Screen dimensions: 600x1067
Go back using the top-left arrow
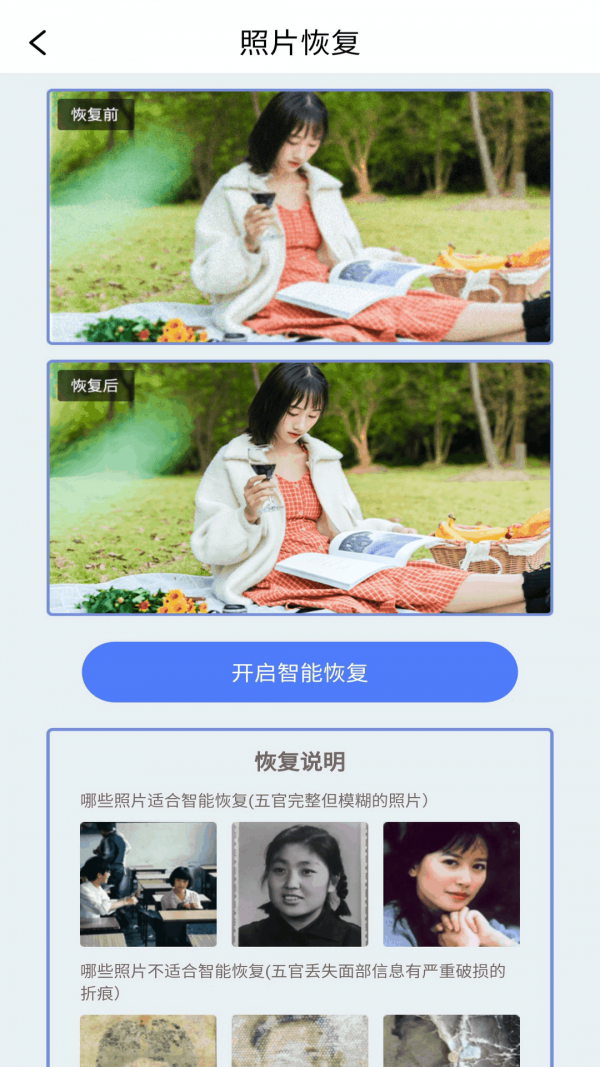tap(38, 43)
